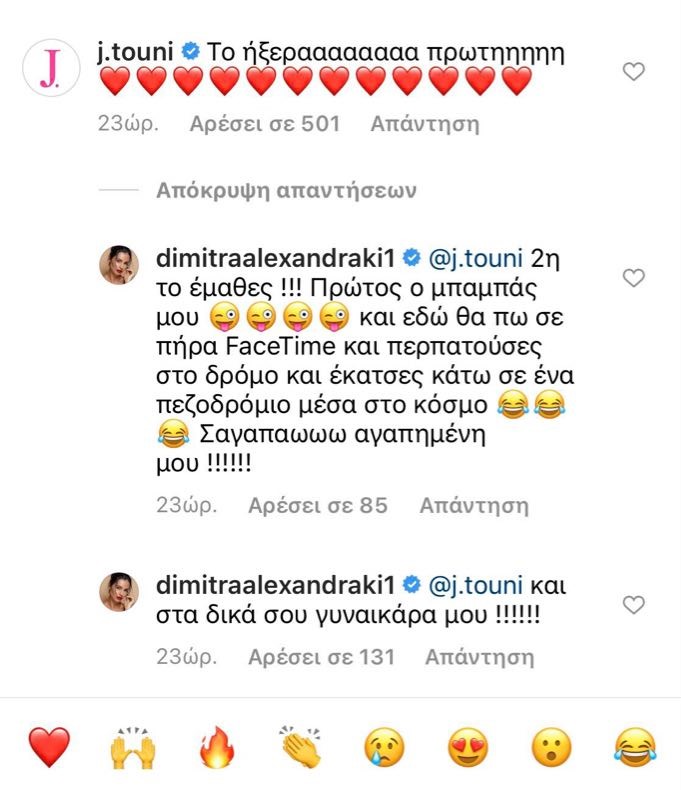Insert crying face emoji quick reaction
The image size is (681, 790).
385,747
